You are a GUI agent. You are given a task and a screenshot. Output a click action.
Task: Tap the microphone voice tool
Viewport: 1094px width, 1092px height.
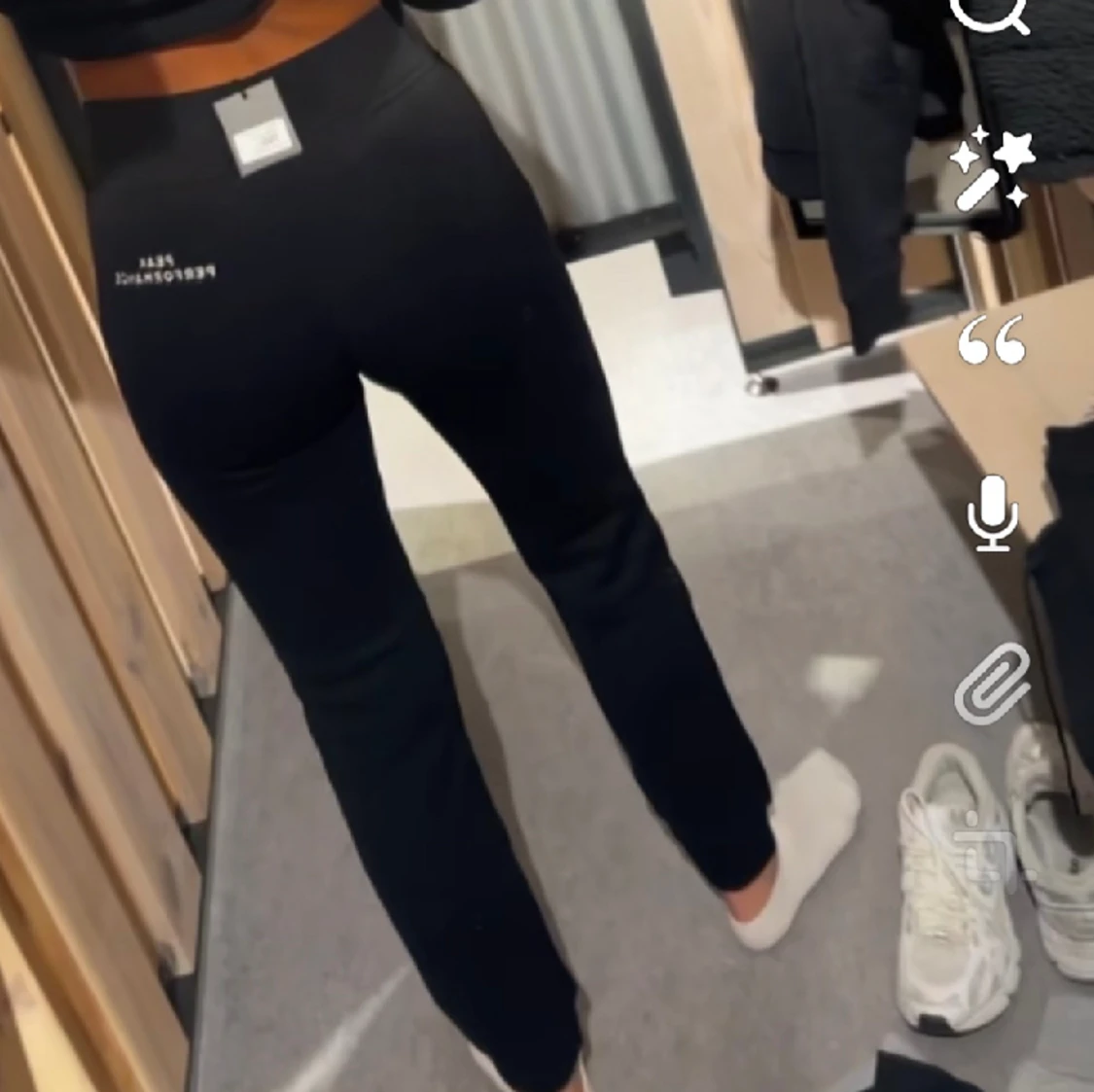tap(992, 513)
